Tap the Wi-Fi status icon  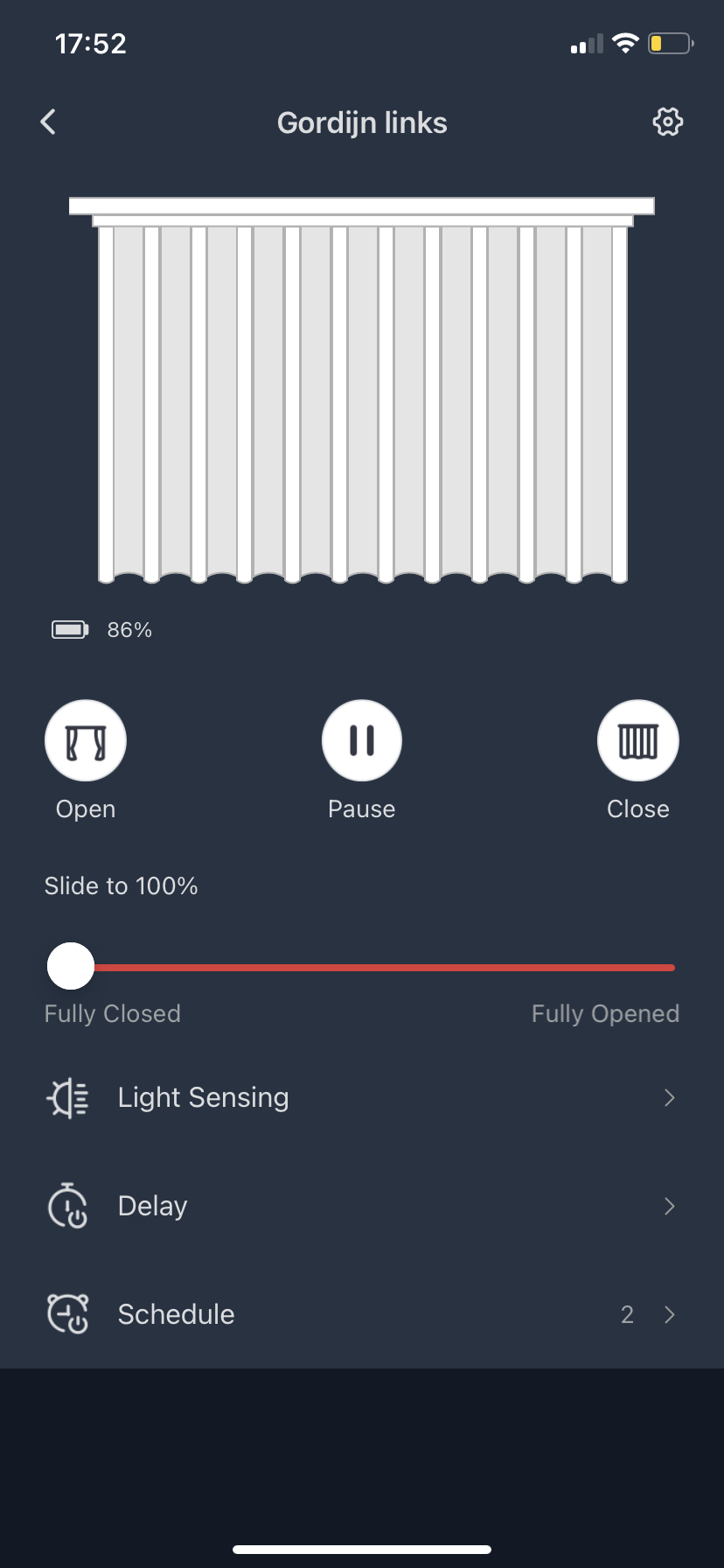[x=626, y=43]
